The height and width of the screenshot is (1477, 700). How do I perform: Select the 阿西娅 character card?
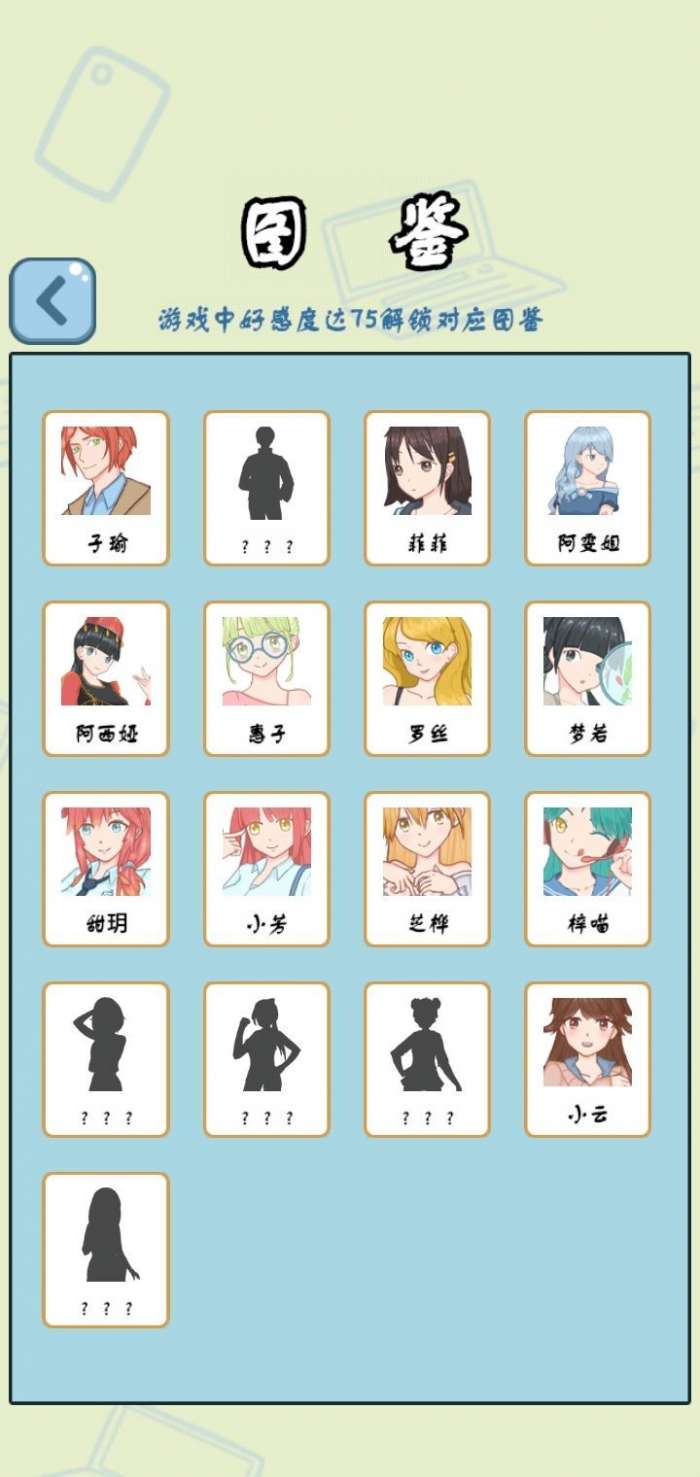106,677
